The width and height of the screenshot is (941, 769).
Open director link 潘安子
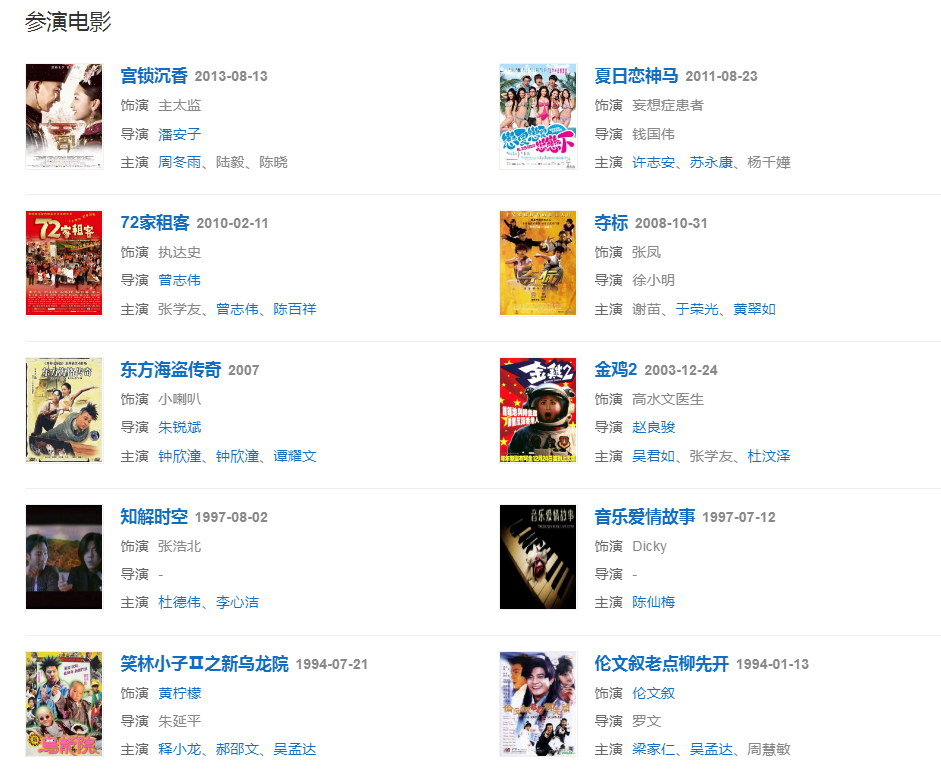click(x=179, y=134)
